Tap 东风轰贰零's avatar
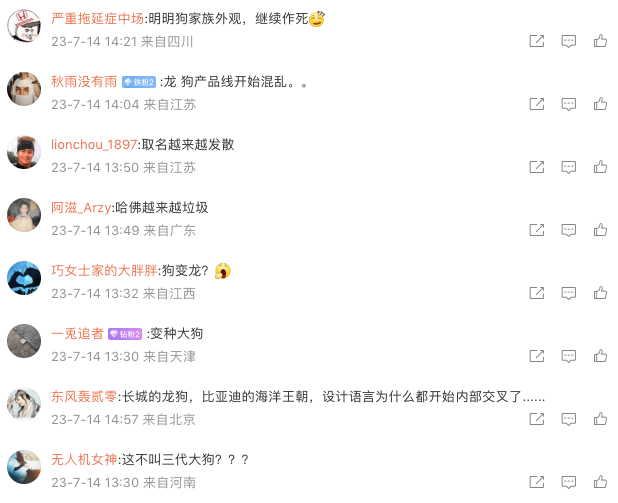This screenshot has height=503, width=618. tap(24, 404)
